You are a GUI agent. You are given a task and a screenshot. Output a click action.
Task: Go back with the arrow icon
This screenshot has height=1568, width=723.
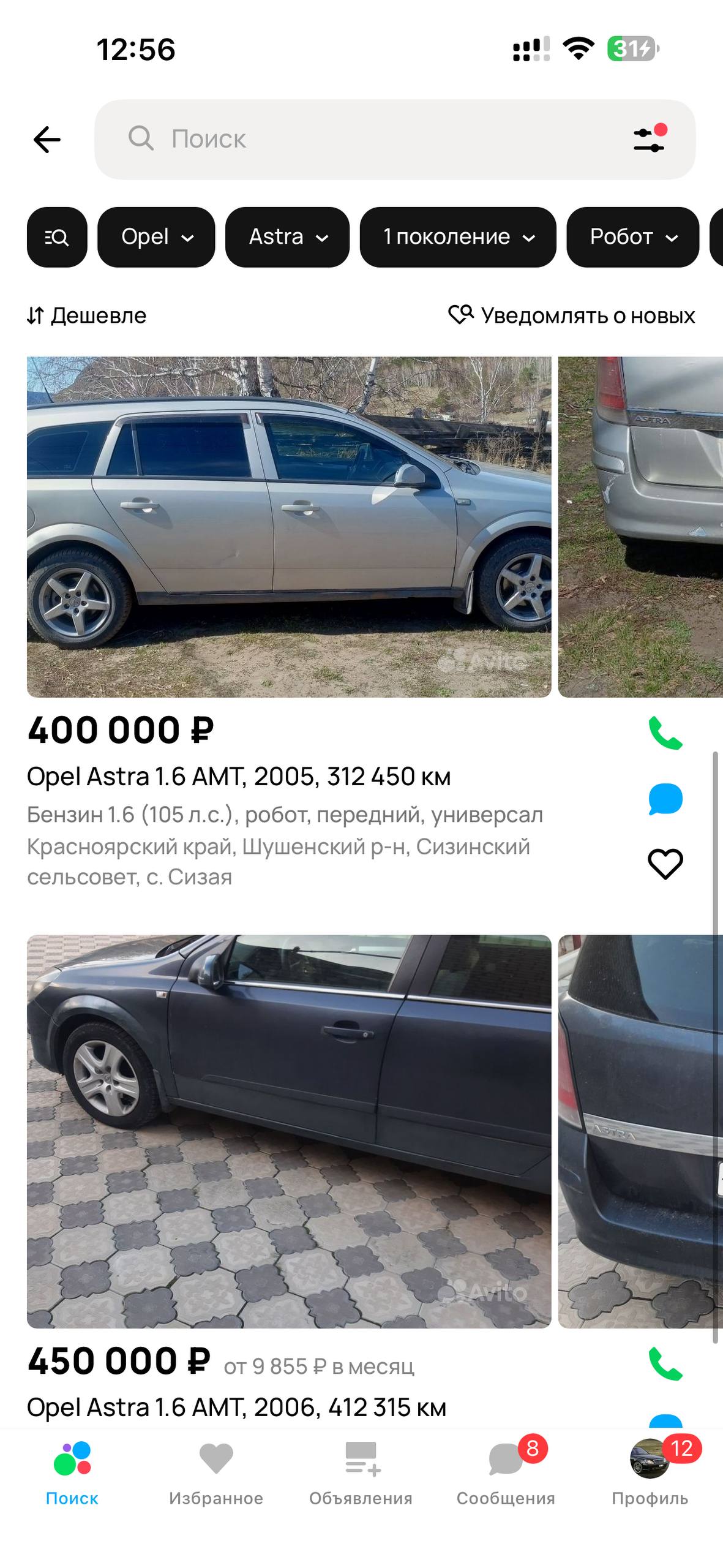[47, 140]
